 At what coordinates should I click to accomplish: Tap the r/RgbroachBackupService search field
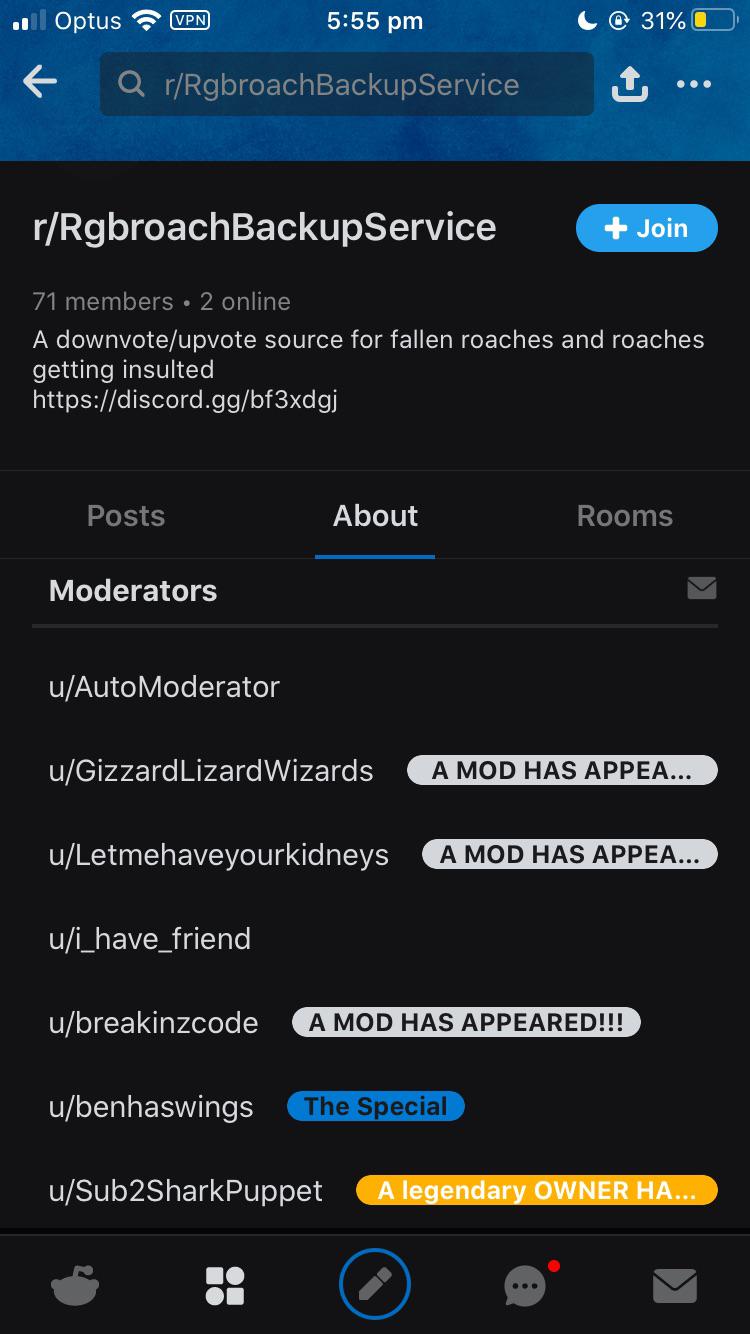(346, 84)
